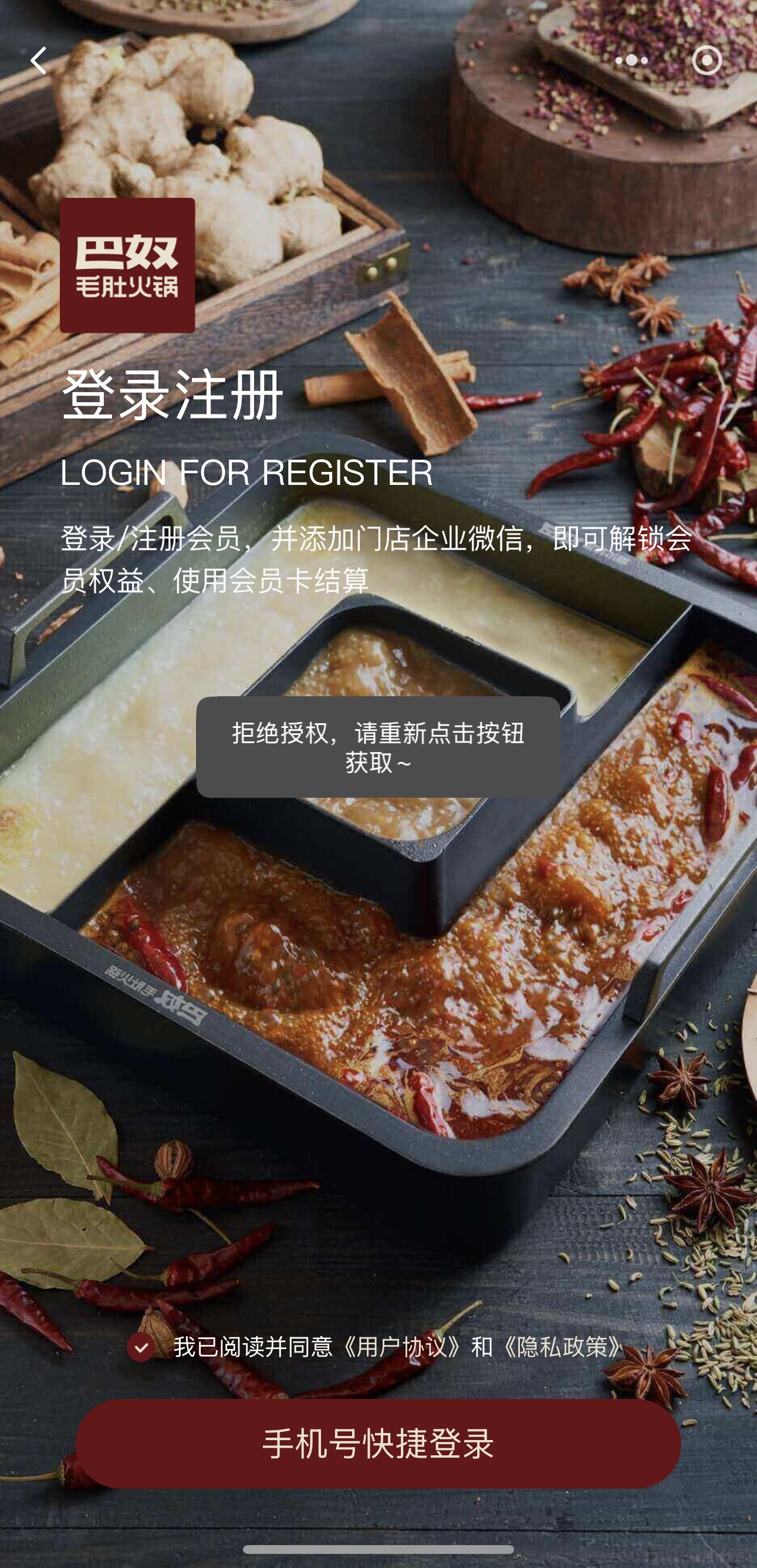Uncheck the agreement checkbox
Viewport: 757px width, 1568px height.
tap(141, 1347)
